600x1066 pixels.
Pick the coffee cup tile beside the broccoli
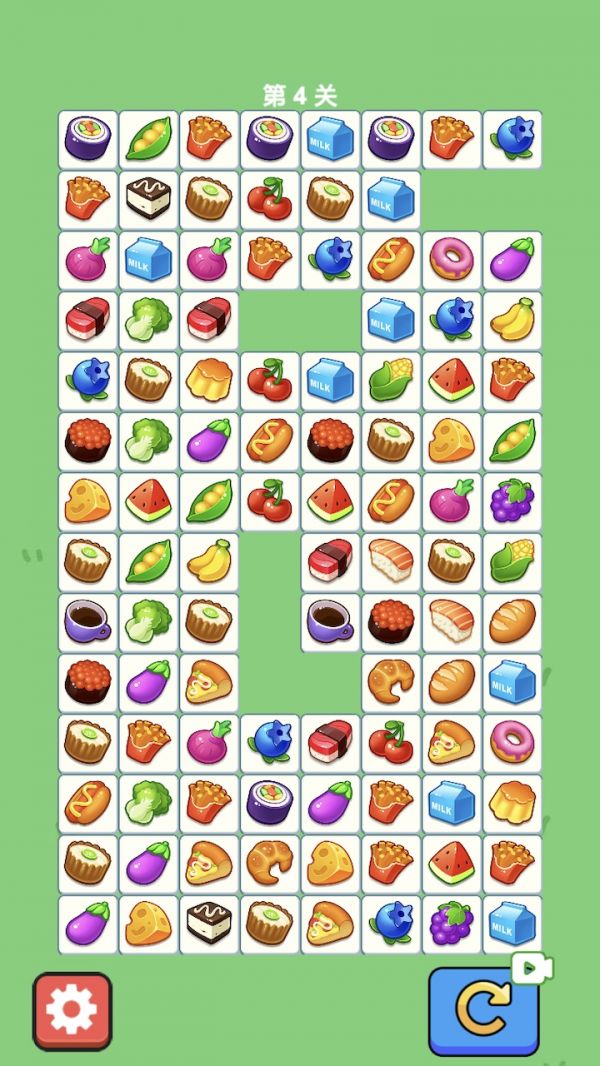[x=87, y=621]
